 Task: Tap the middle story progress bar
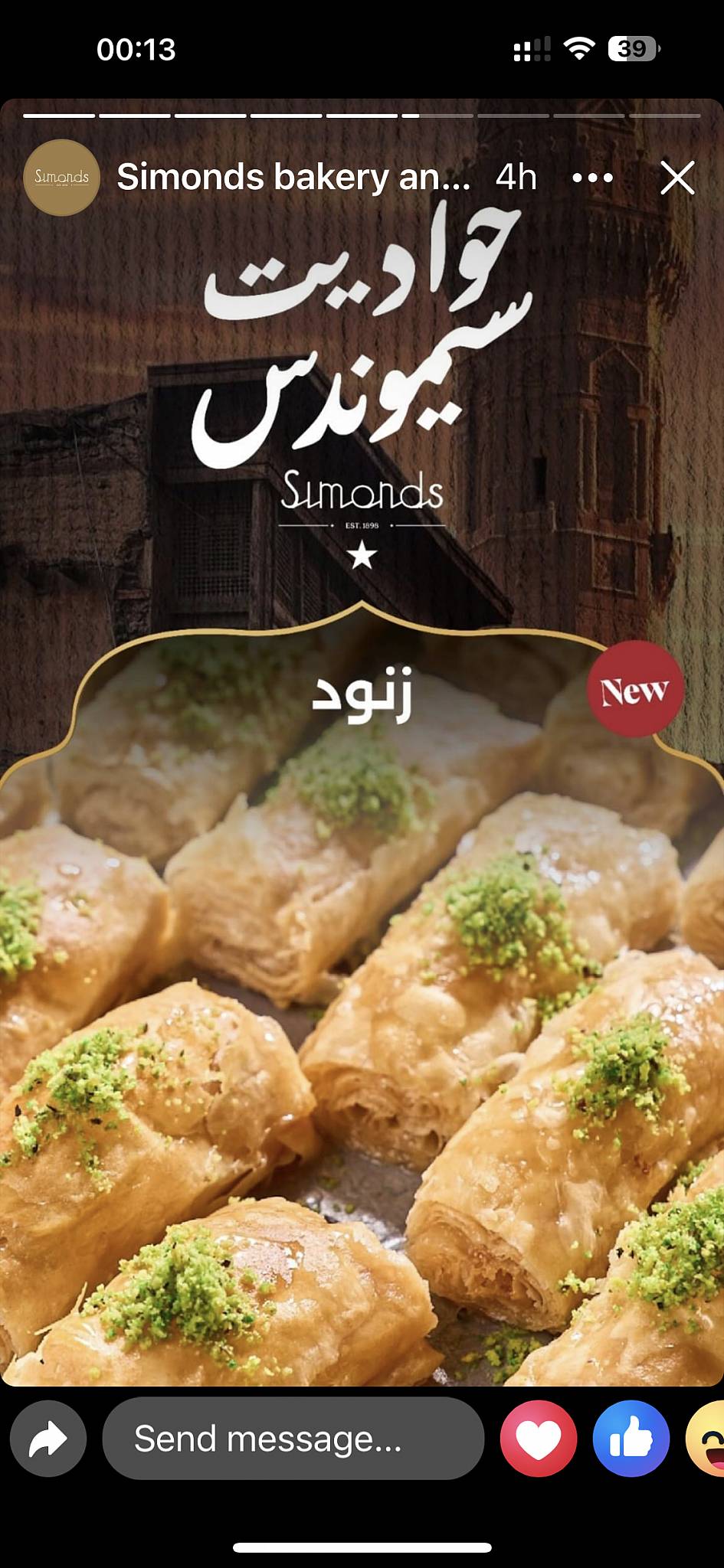[360, 116]
